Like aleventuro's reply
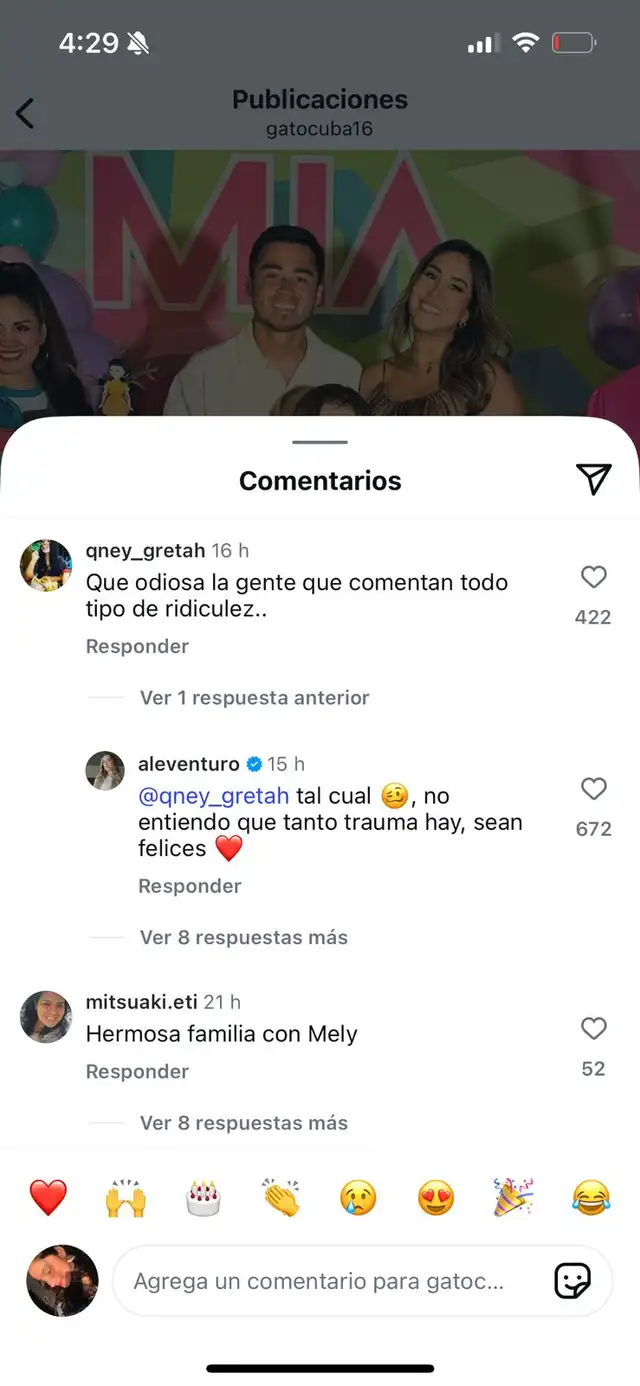 pos(594,789)
